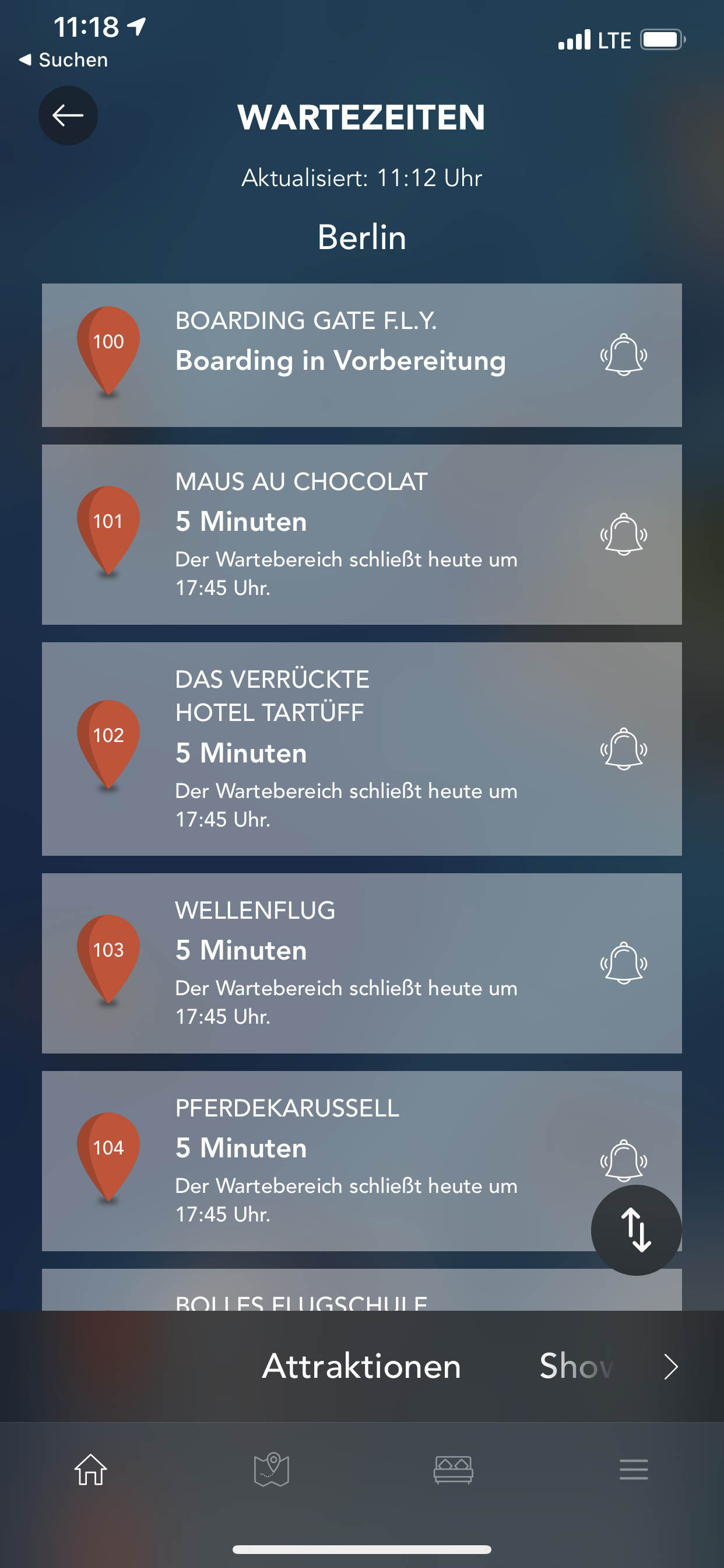
Task: Tap the bell for Das Verrückte Hotel Tartüff
Action: coord(624,748)
